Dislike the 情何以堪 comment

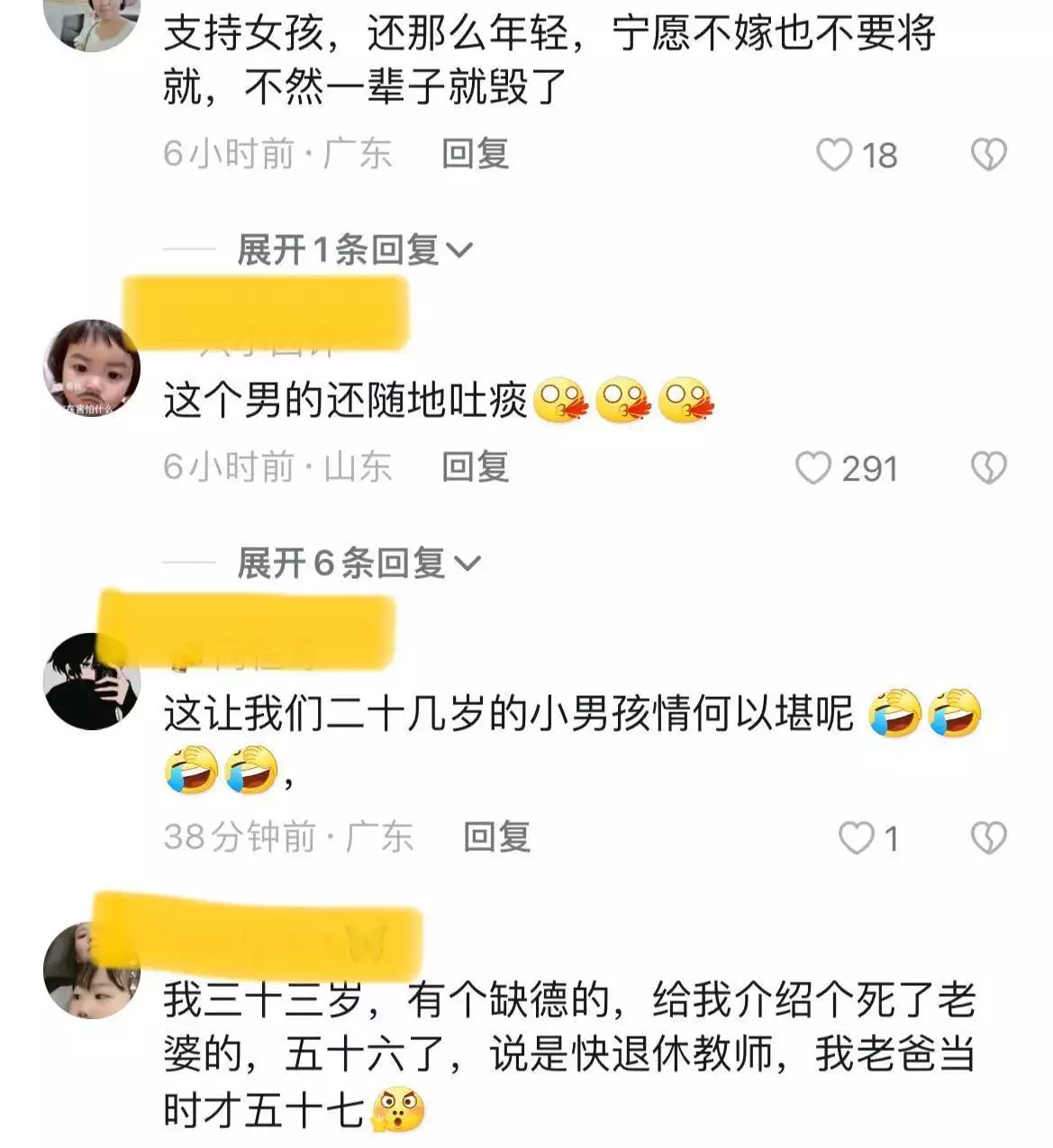point(988,838)
